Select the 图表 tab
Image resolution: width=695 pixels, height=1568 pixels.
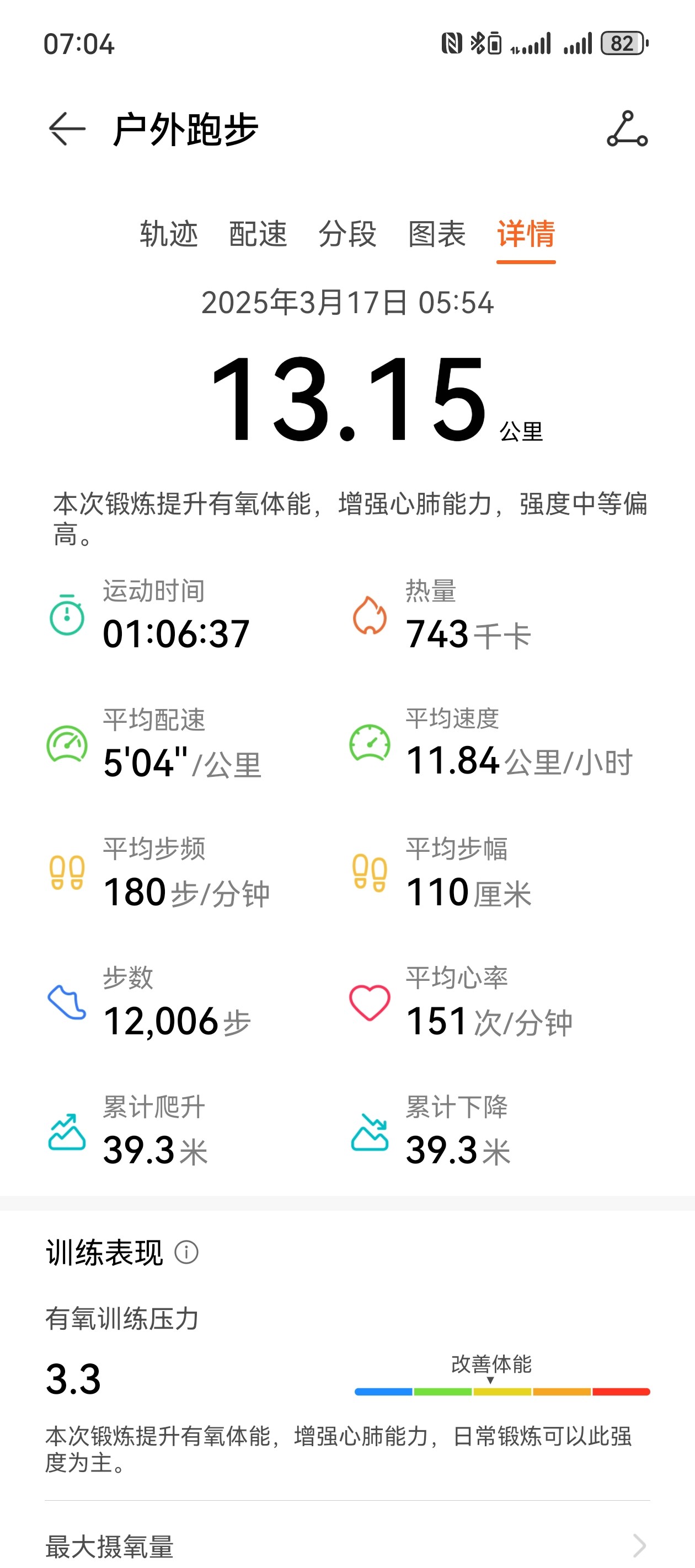click(x=437, y=234)
